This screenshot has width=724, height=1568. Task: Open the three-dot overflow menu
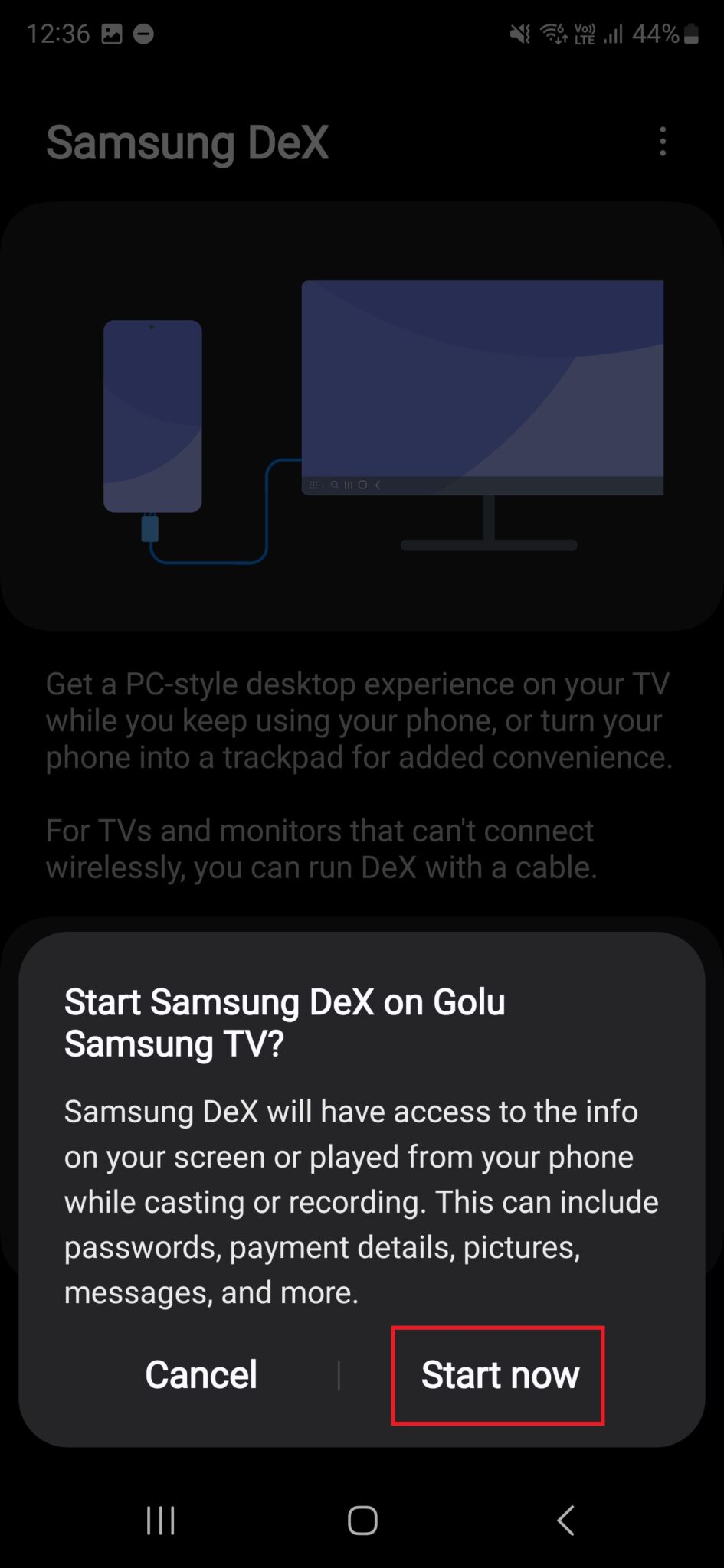click(662, 142)
